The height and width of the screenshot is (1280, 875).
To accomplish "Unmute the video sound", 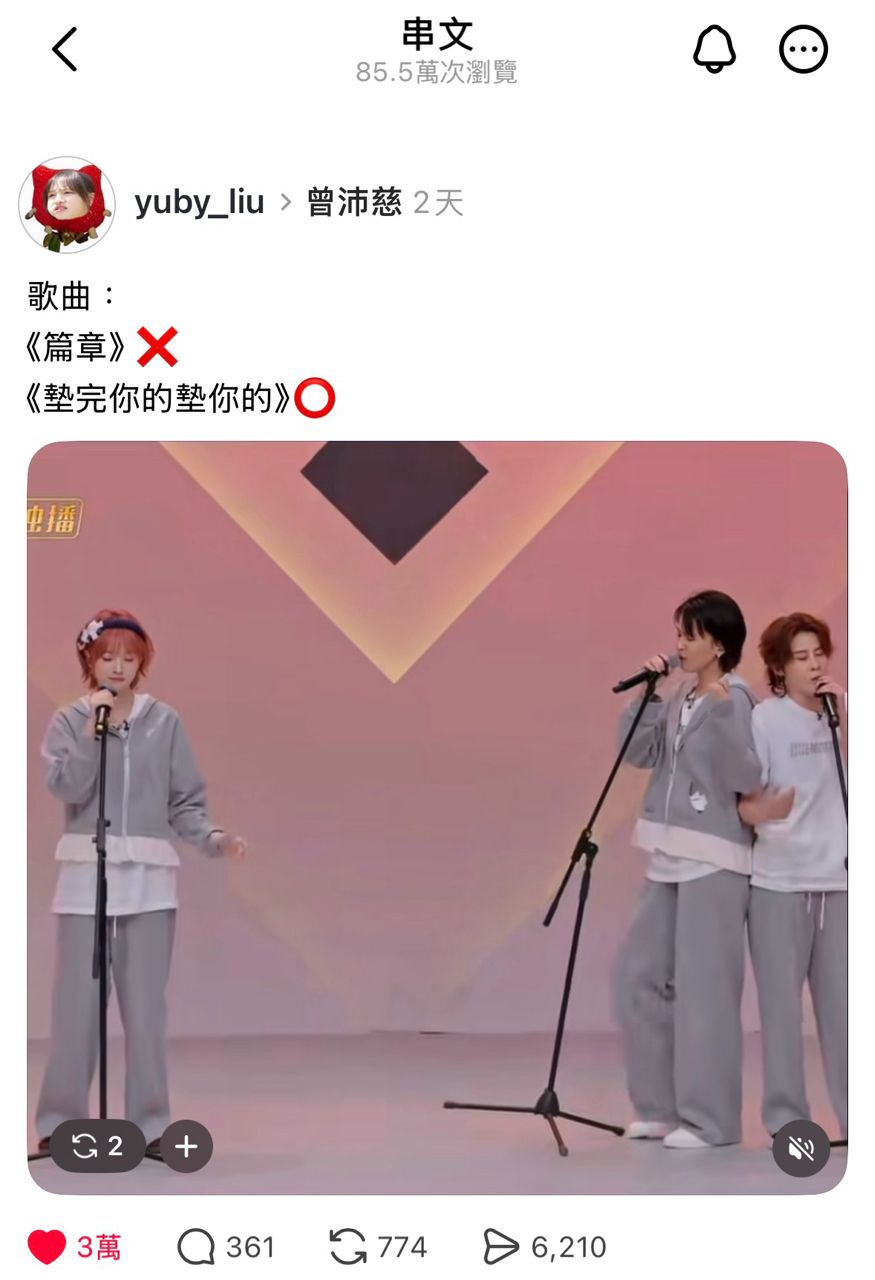I will [x=800, y=1147].
